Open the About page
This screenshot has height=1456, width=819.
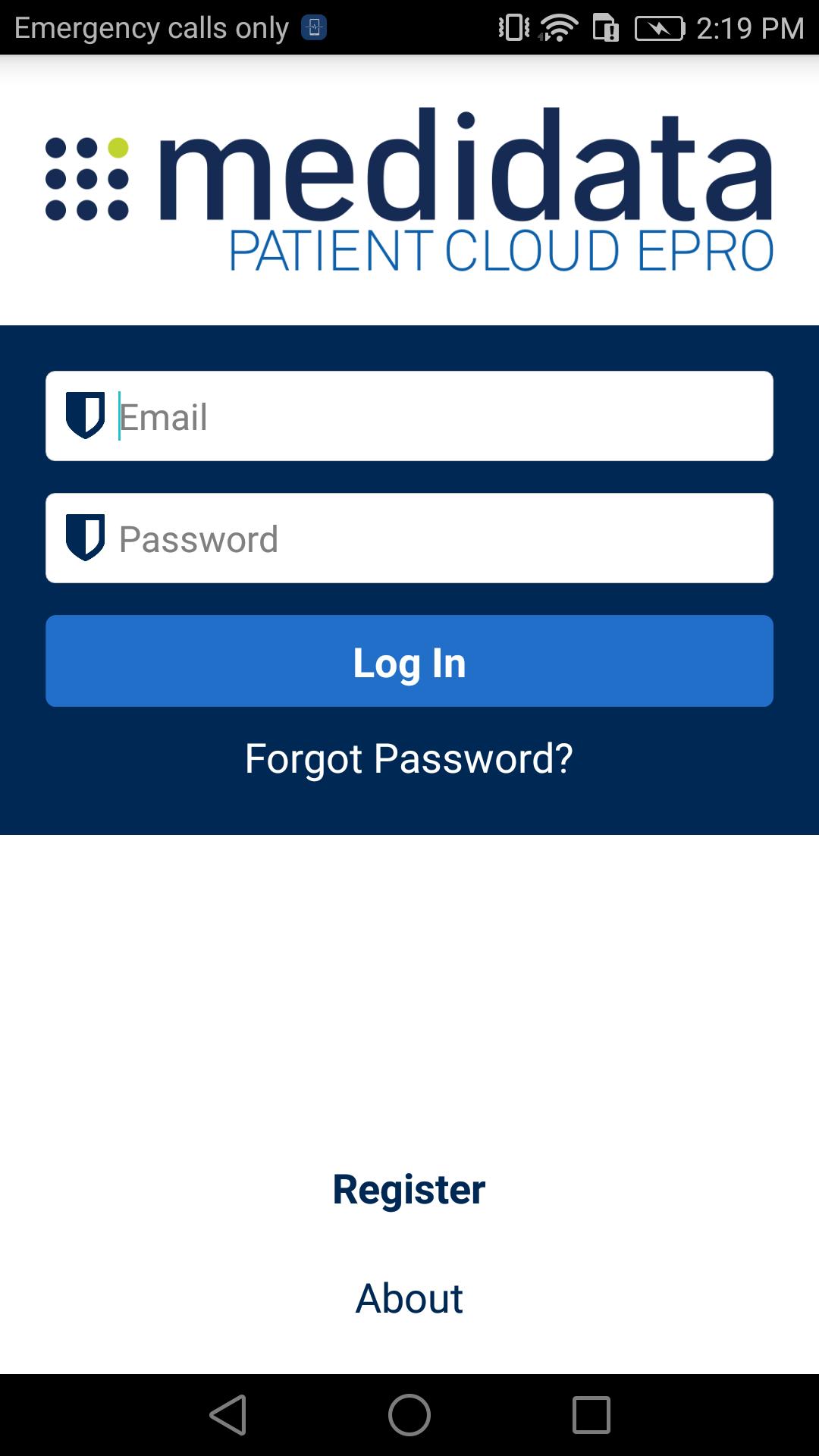coord(409,1298)
